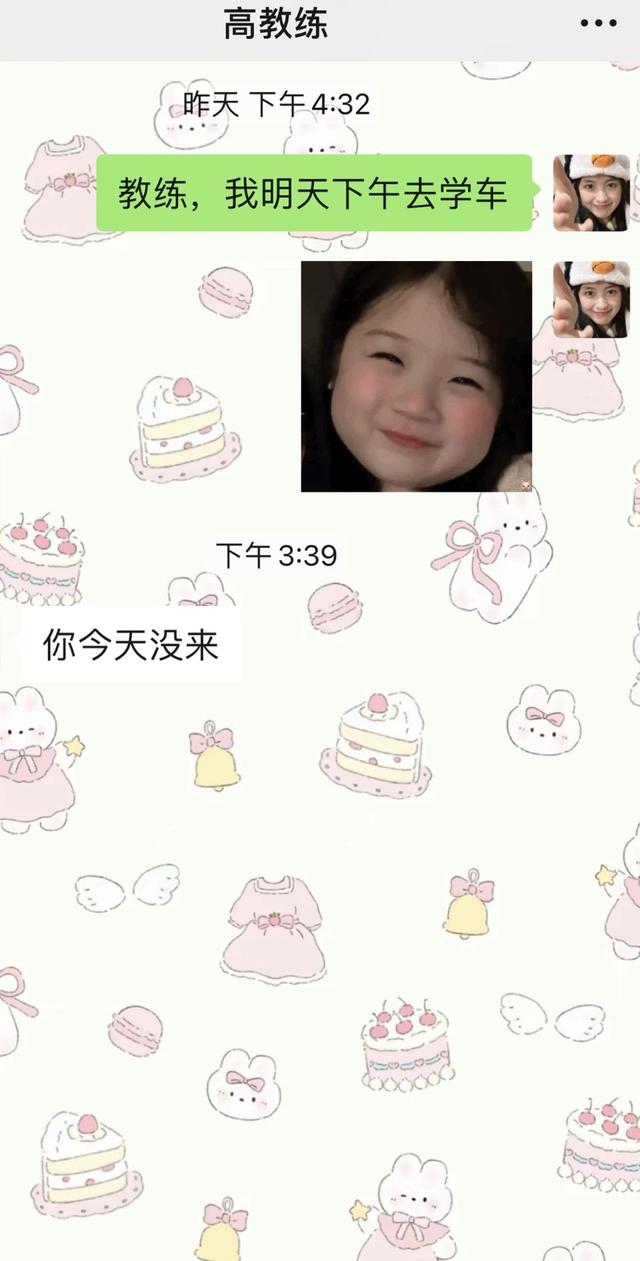Open the sent photo of the smiling child
This screenshot has width=640, height=1261.
416,376
